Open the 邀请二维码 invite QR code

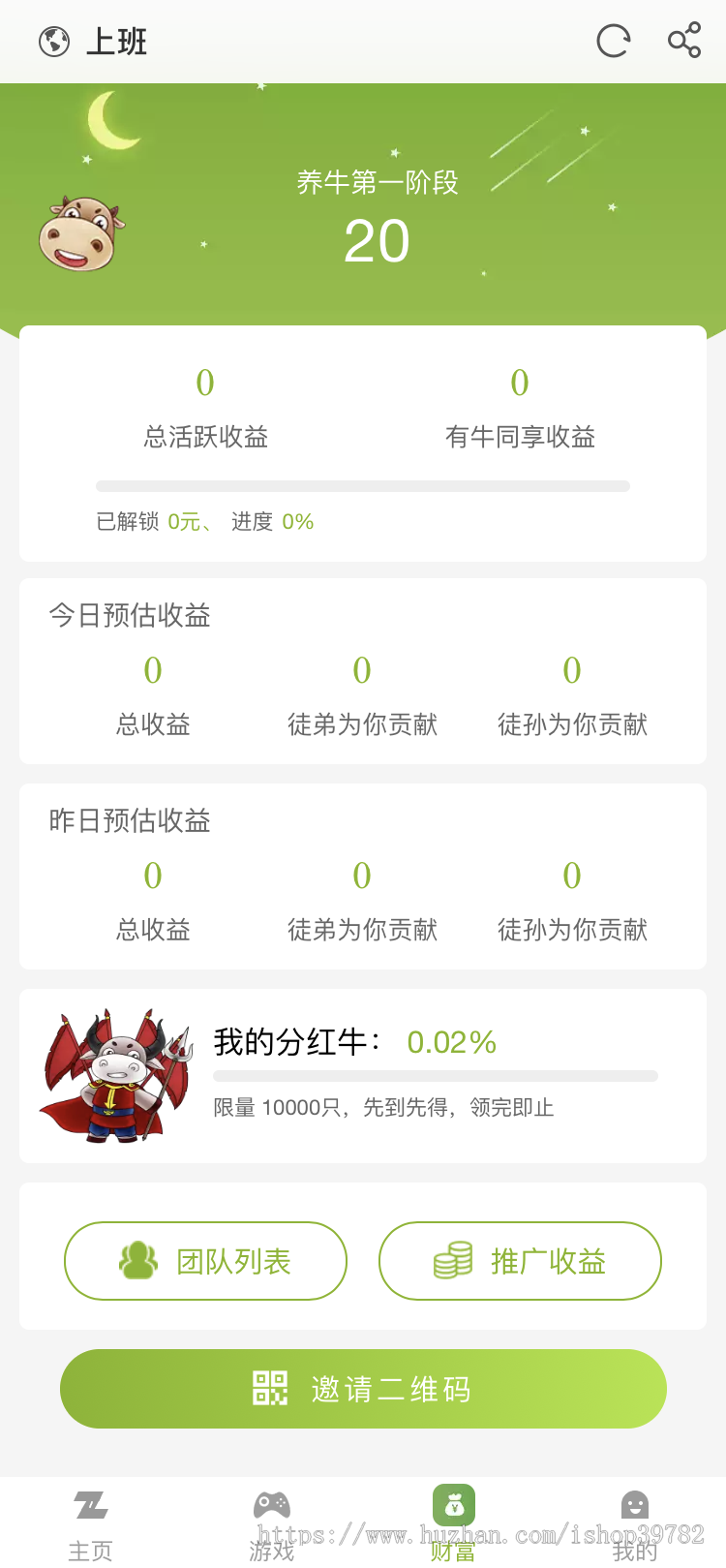[x=363, y=1389]
